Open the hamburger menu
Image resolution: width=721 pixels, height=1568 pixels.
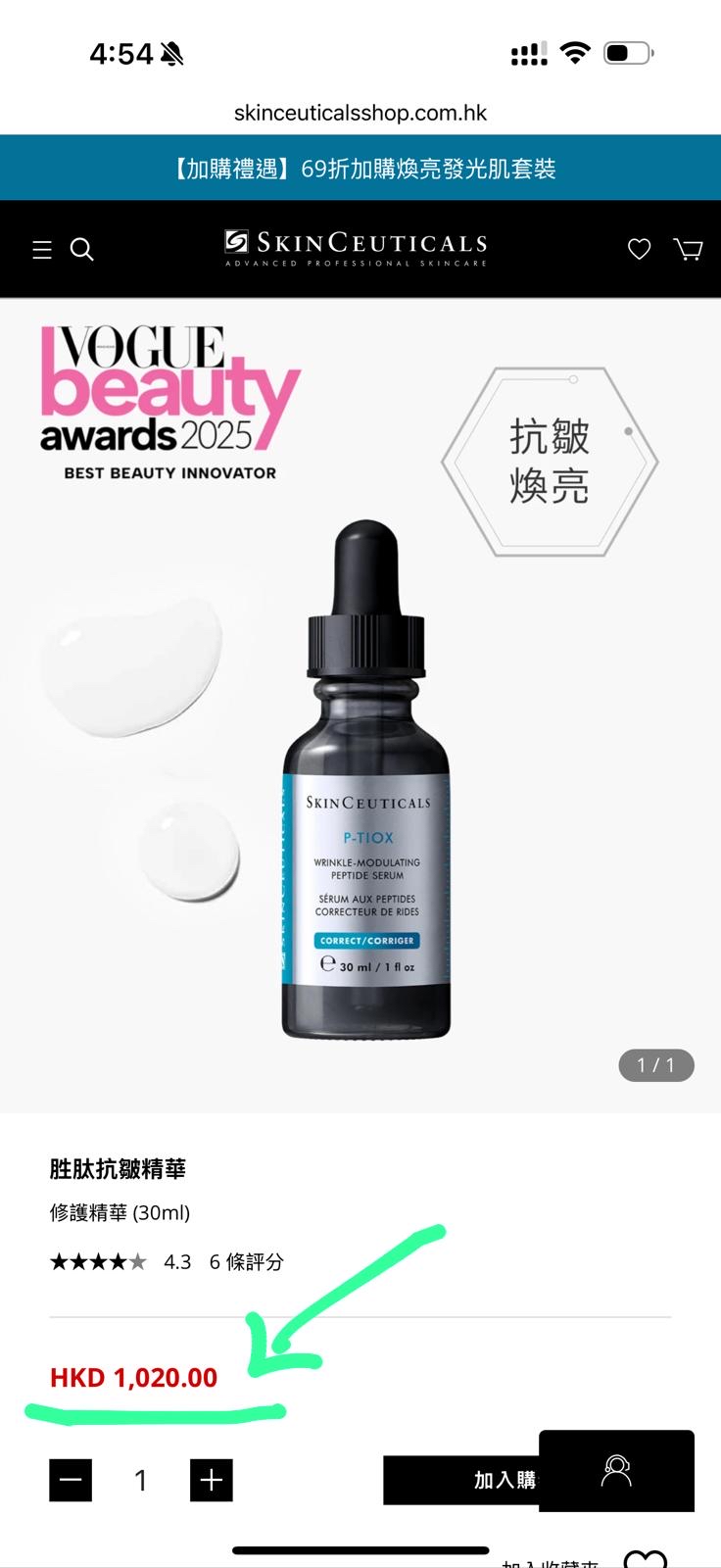[42, 250]
